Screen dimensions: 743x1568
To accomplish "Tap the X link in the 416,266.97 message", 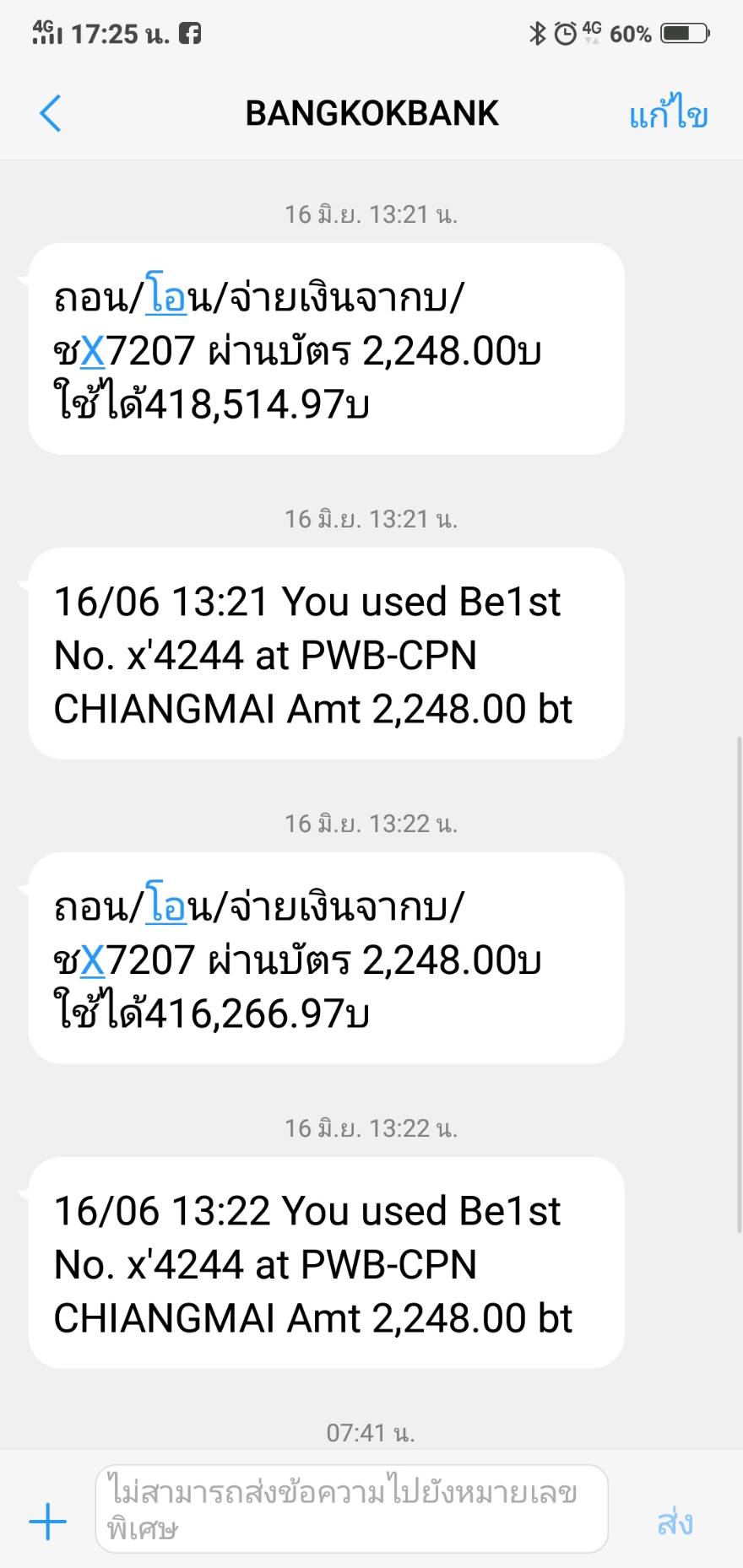I will pos(93,960).
